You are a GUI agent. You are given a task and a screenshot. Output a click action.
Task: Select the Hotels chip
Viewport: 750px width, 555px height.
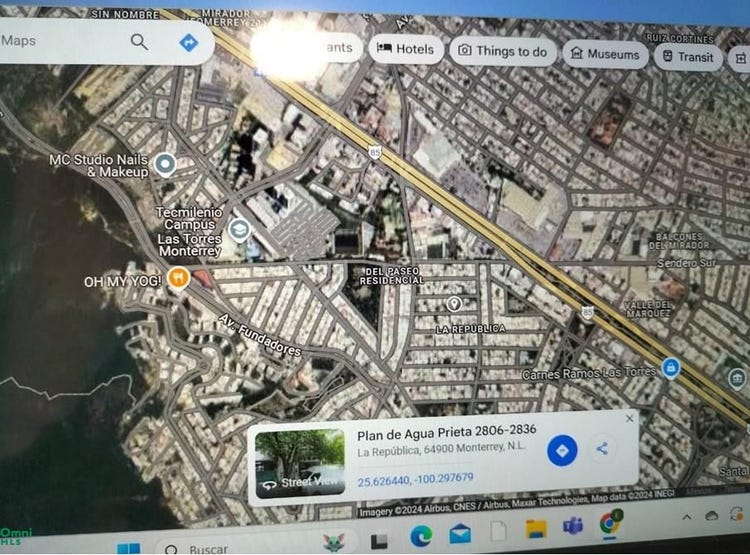[405, 48]
